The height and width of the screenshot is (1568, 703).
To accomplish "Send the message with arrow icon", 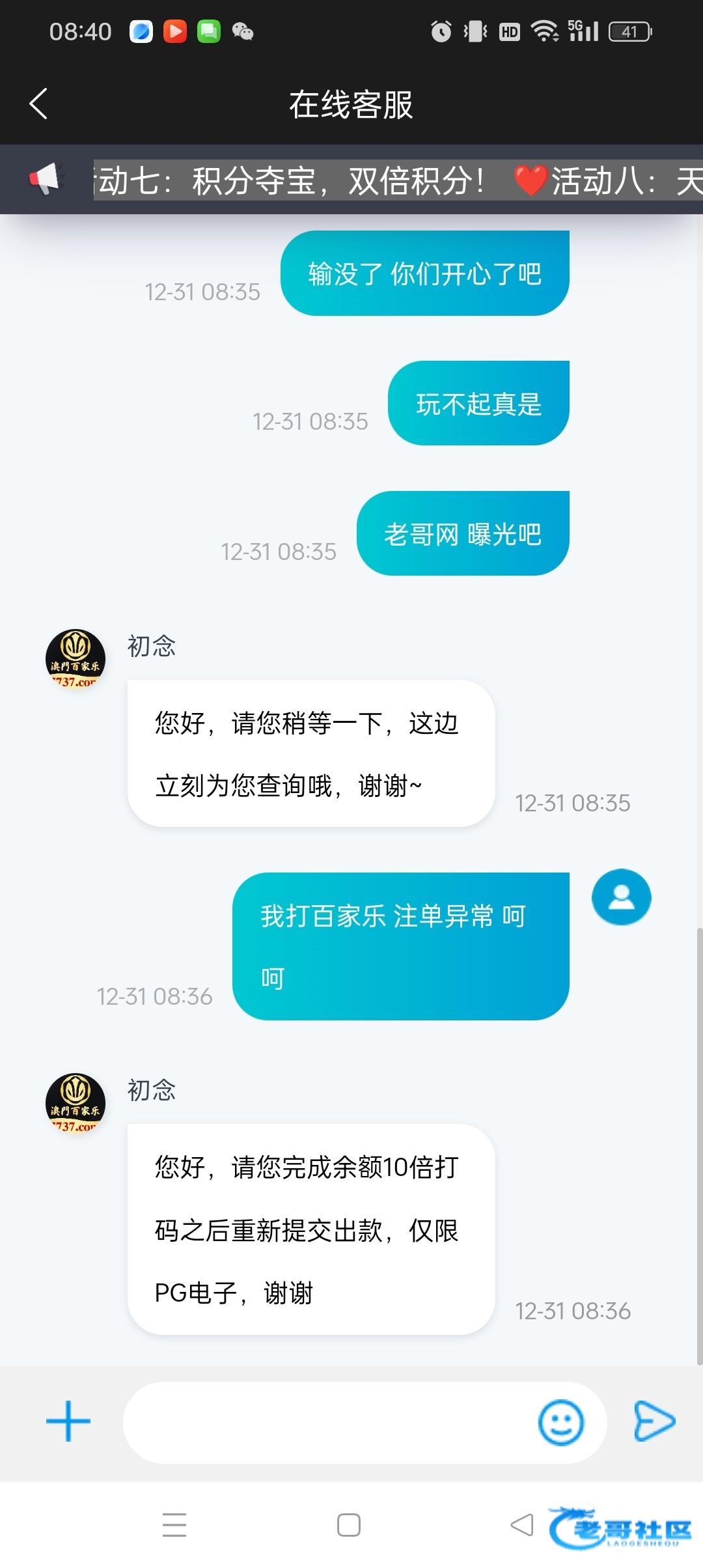I will point(654,1421).
